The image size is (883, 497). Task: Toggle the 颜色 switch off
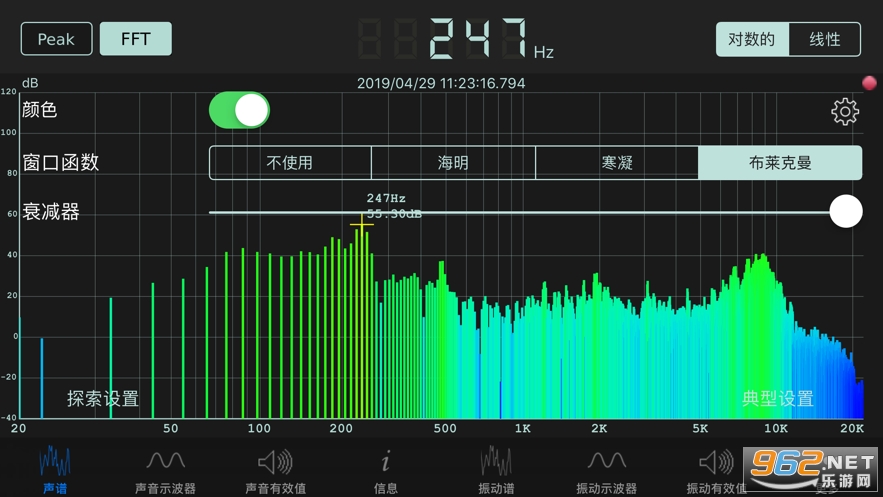pos(240,110)
